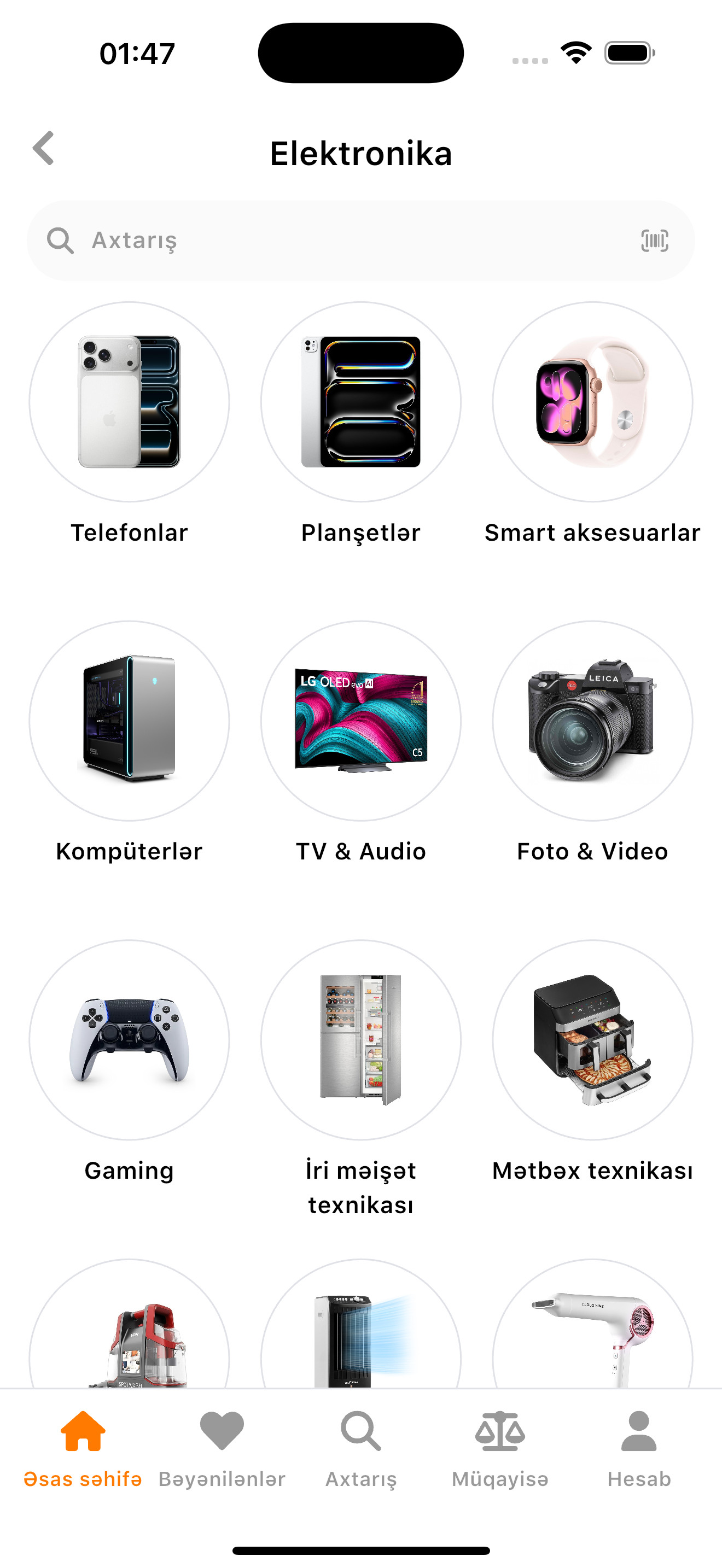The width and height of the screenshot is (722, 1568).
Task: Open the Planşetlər category
Action: coord(360,402)
